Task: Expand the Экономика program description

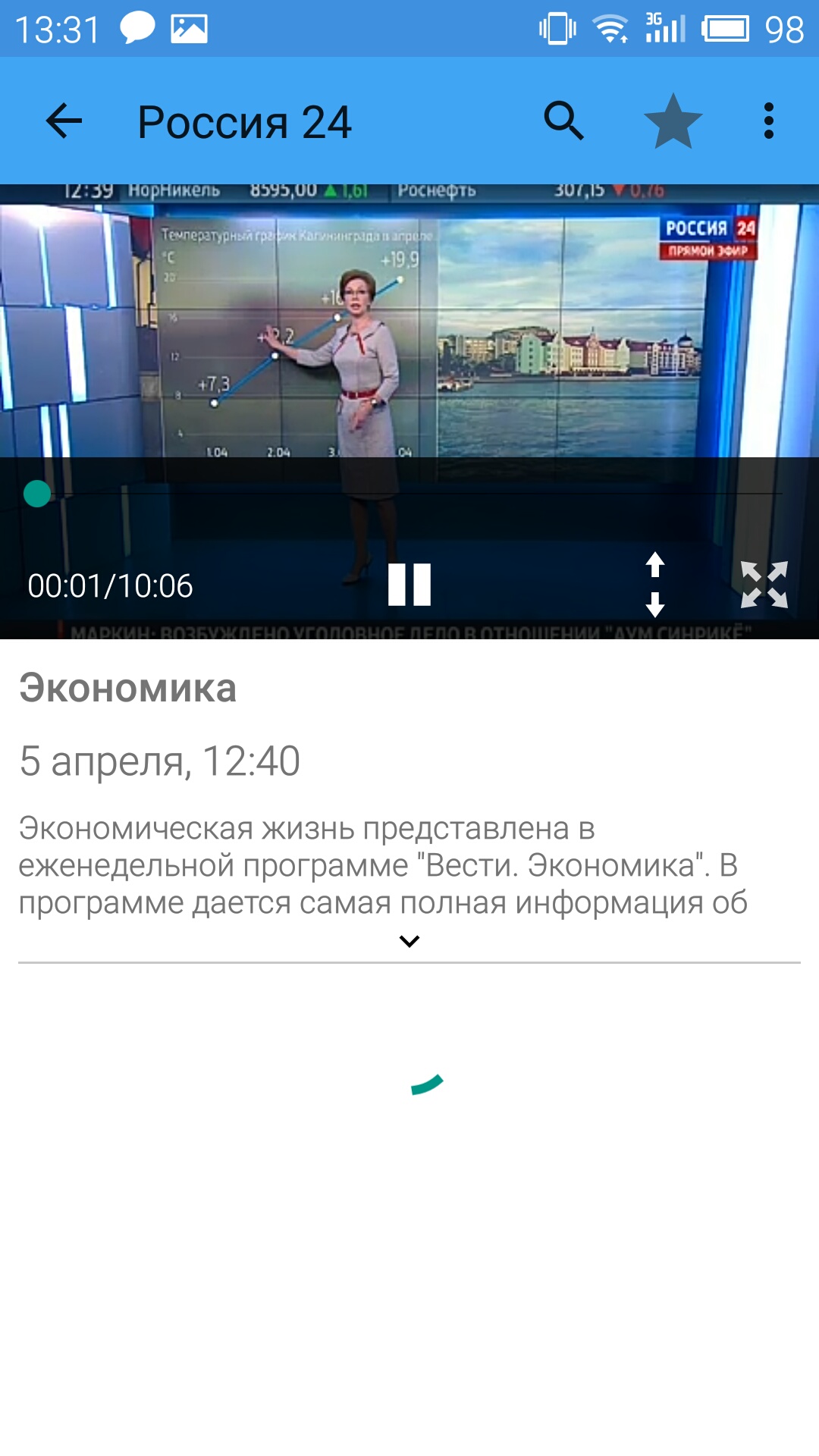Action: [409, 941]
